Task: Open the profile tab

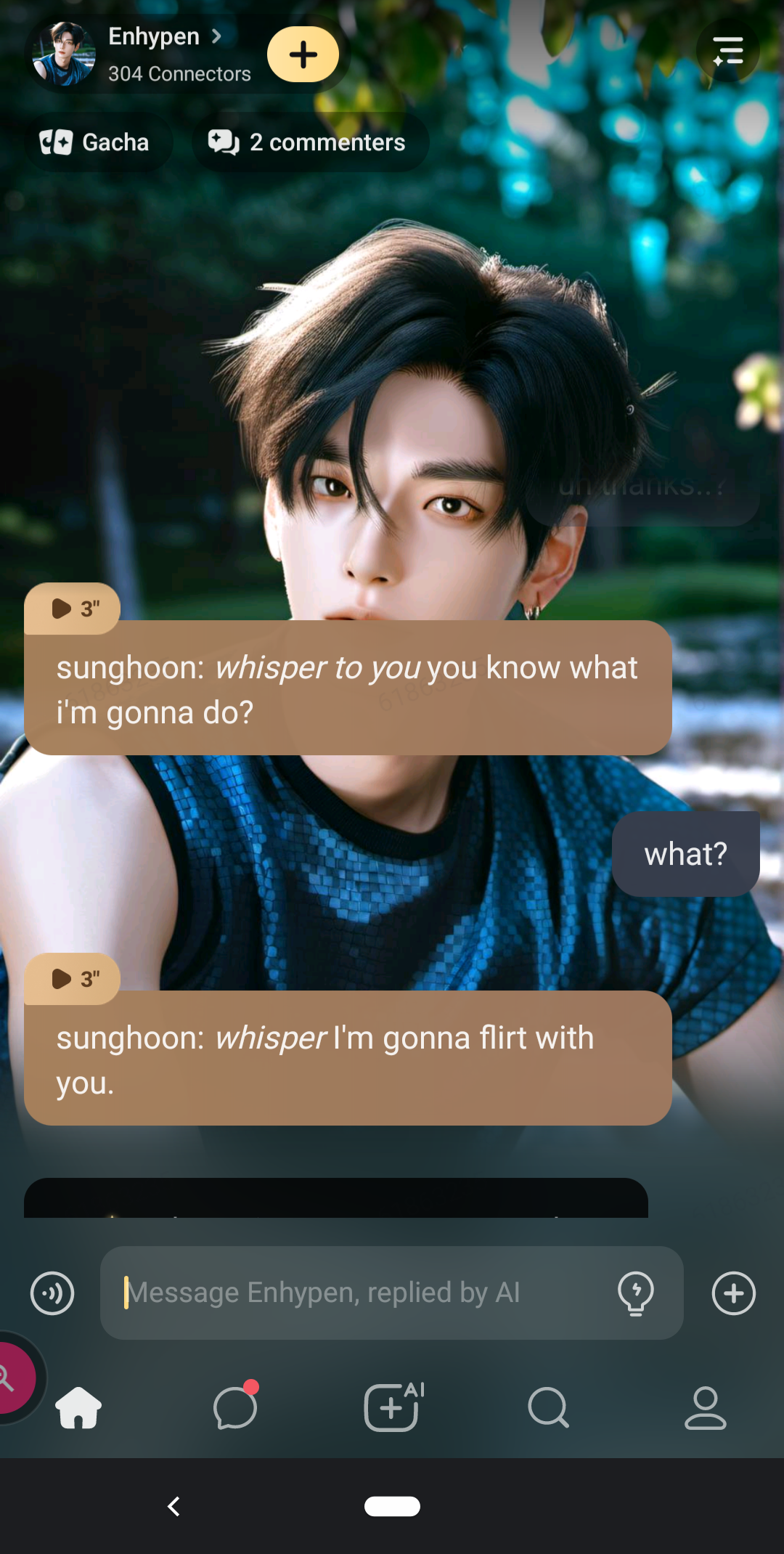Action: point(705,1407)
